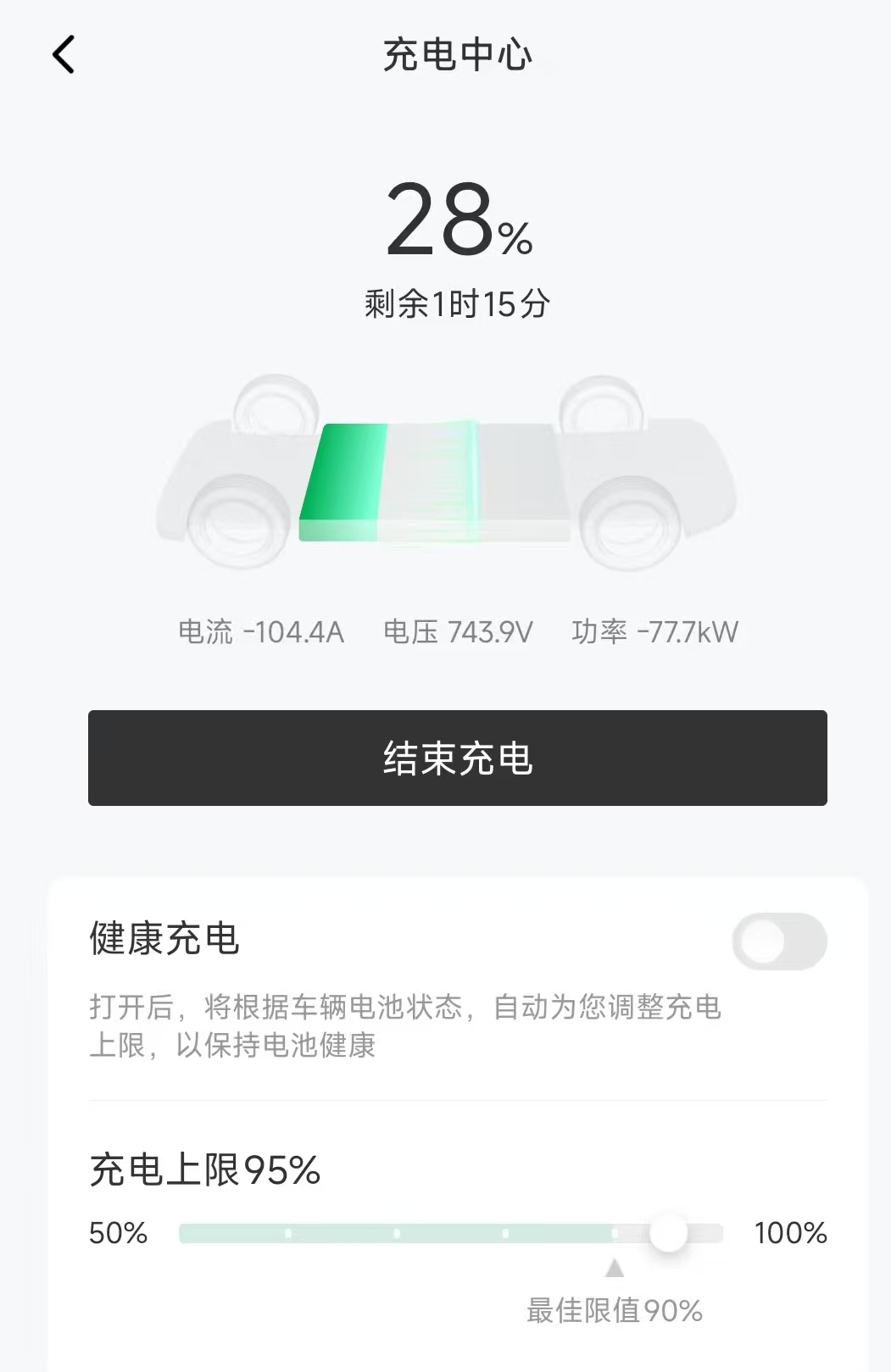
Task: Tap the 充电上限 slider track
Action: pos(450,1233)
